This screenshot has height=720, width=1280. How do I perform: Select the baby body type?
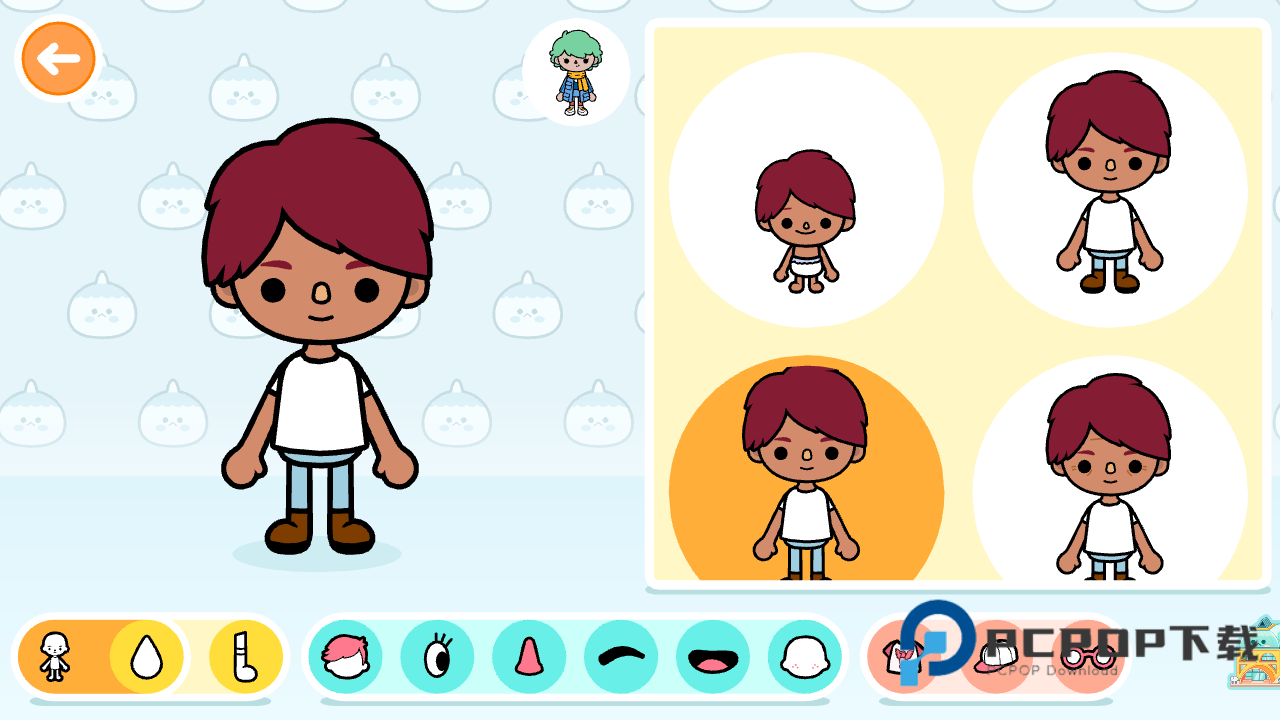point(806,190)
